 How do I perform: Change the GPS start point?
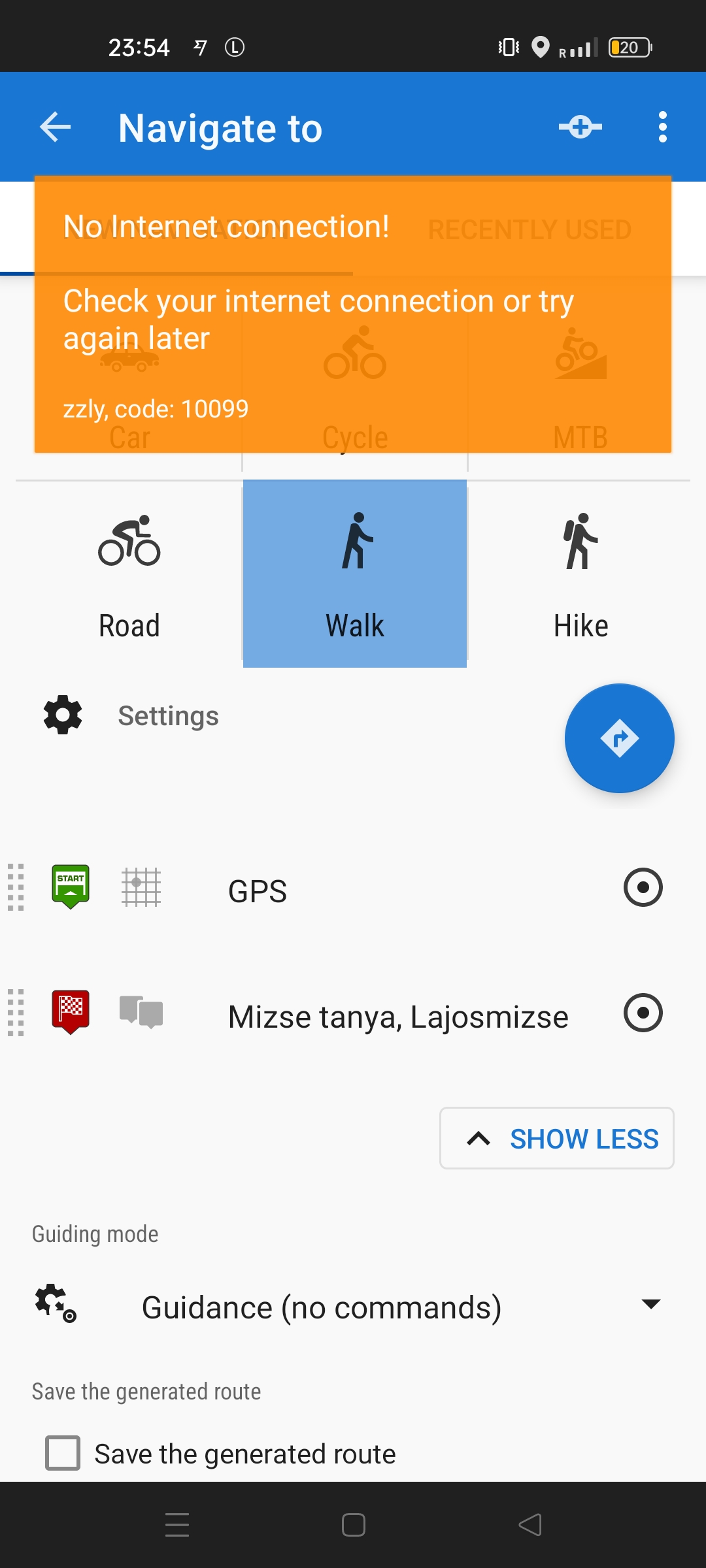coord(258,891)
